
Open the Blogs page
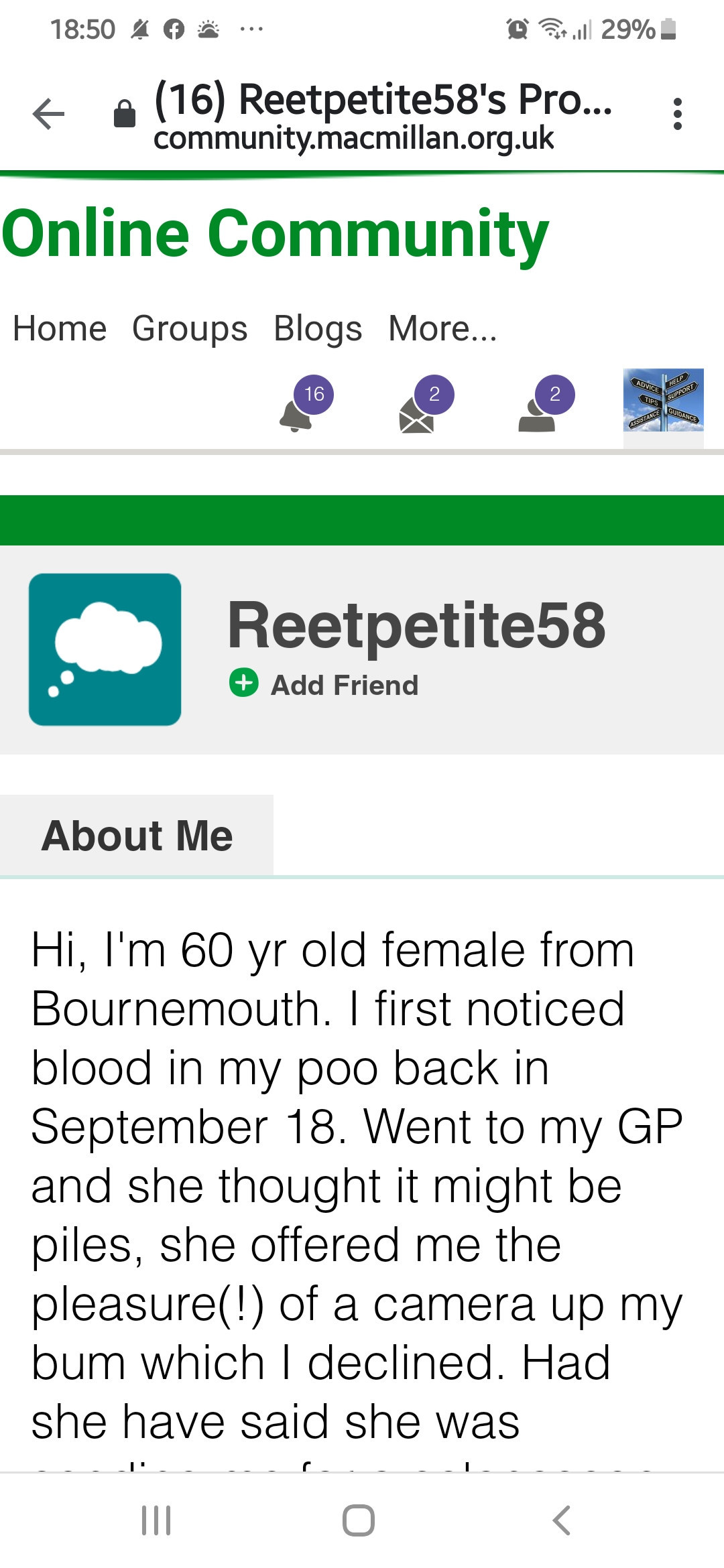[x=318, y=328]
